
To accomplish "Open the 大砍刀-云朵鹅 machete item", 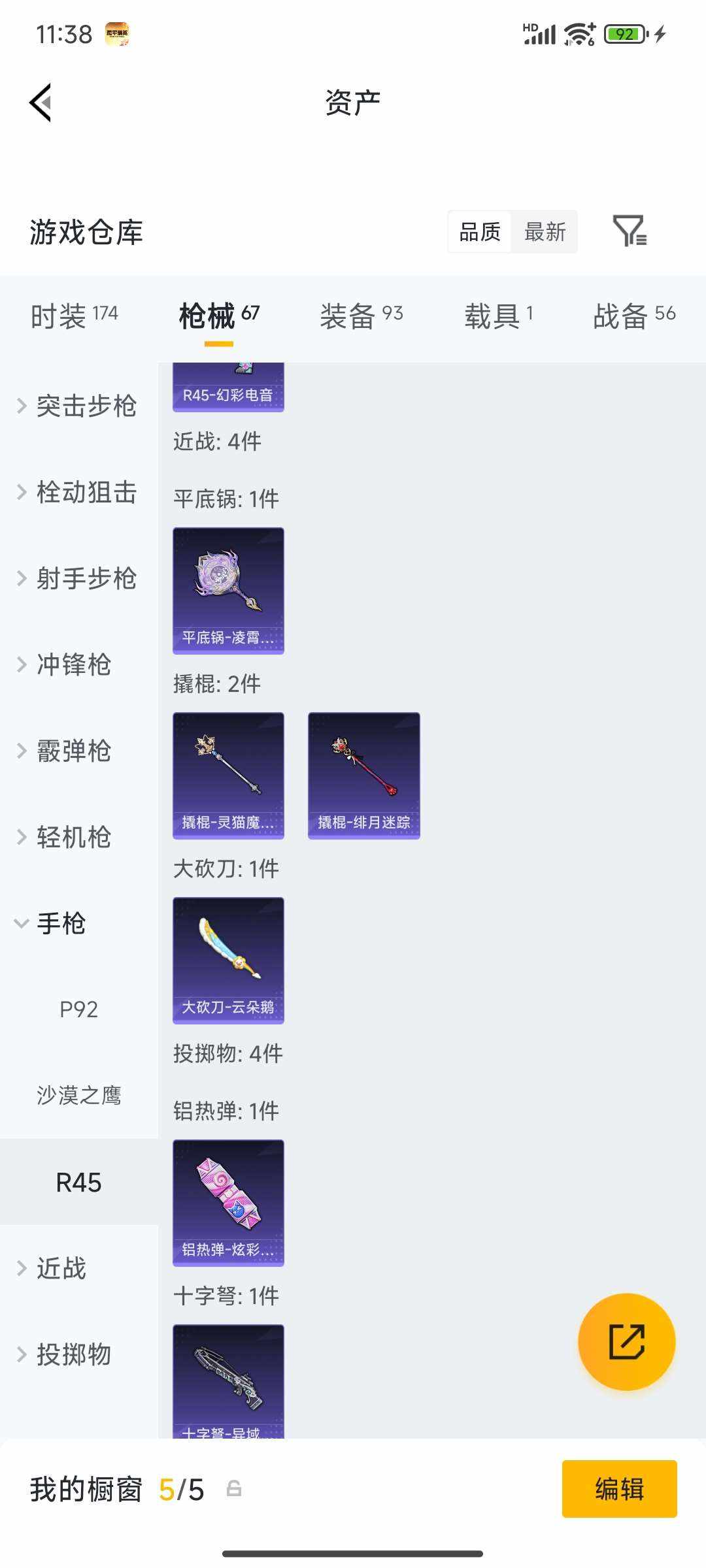I will (228, 959).
